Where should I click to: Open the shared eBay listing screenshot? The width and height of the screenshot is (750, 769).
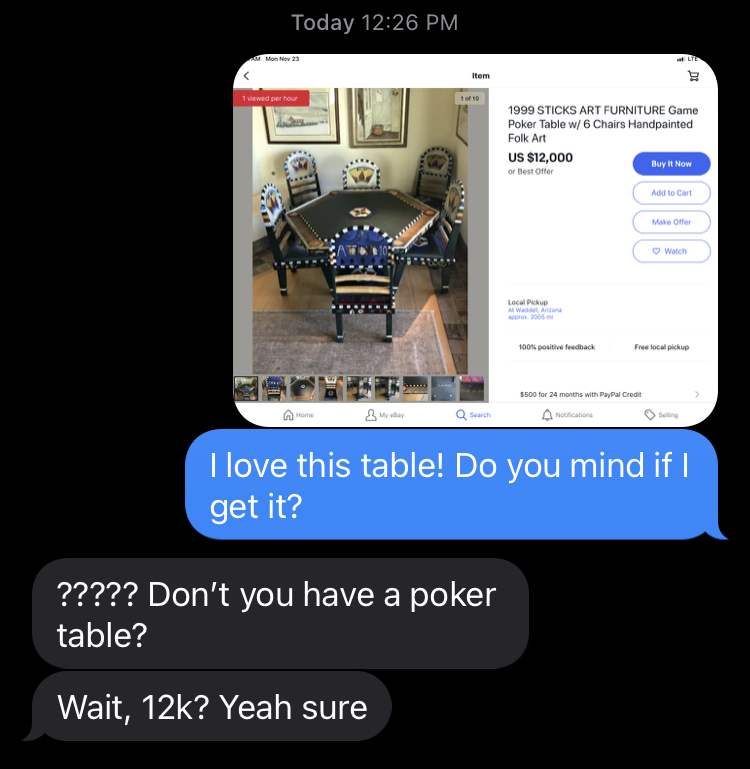(x=476, y=240)
